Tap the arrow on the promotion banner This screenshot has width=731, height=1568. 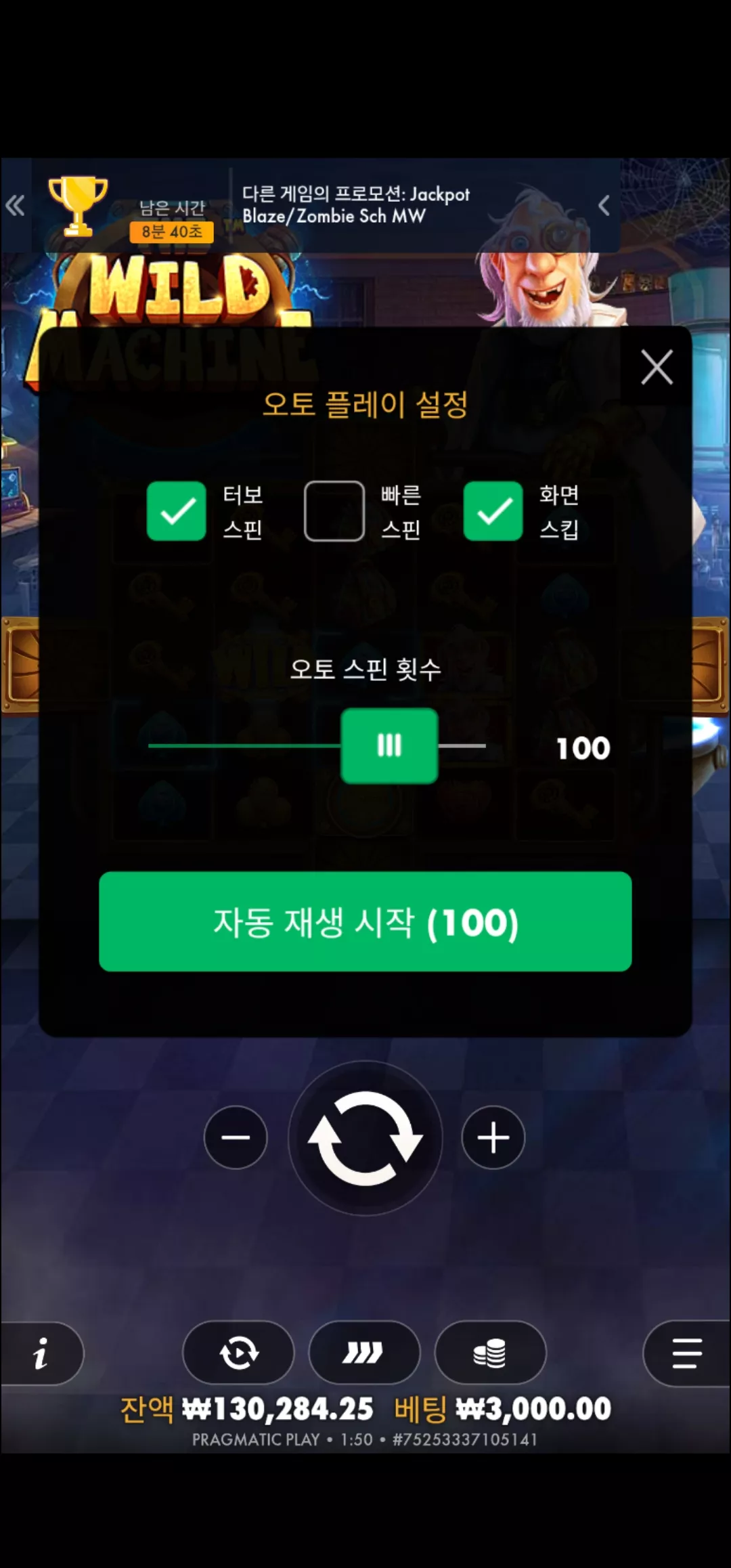(604, 205)
